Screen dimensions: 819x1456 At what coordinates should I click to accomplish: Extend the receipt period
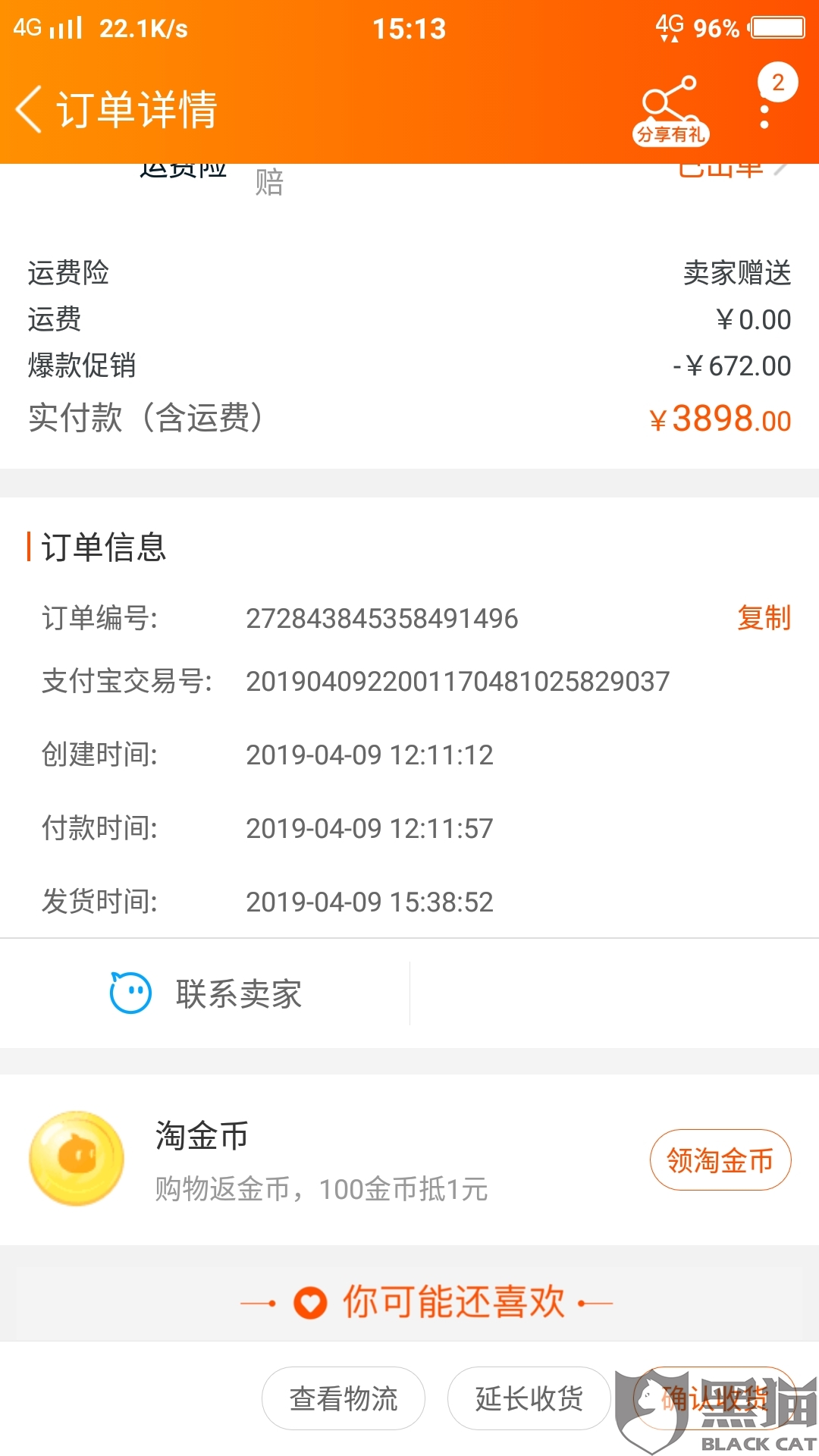[x=529, y=1398]
